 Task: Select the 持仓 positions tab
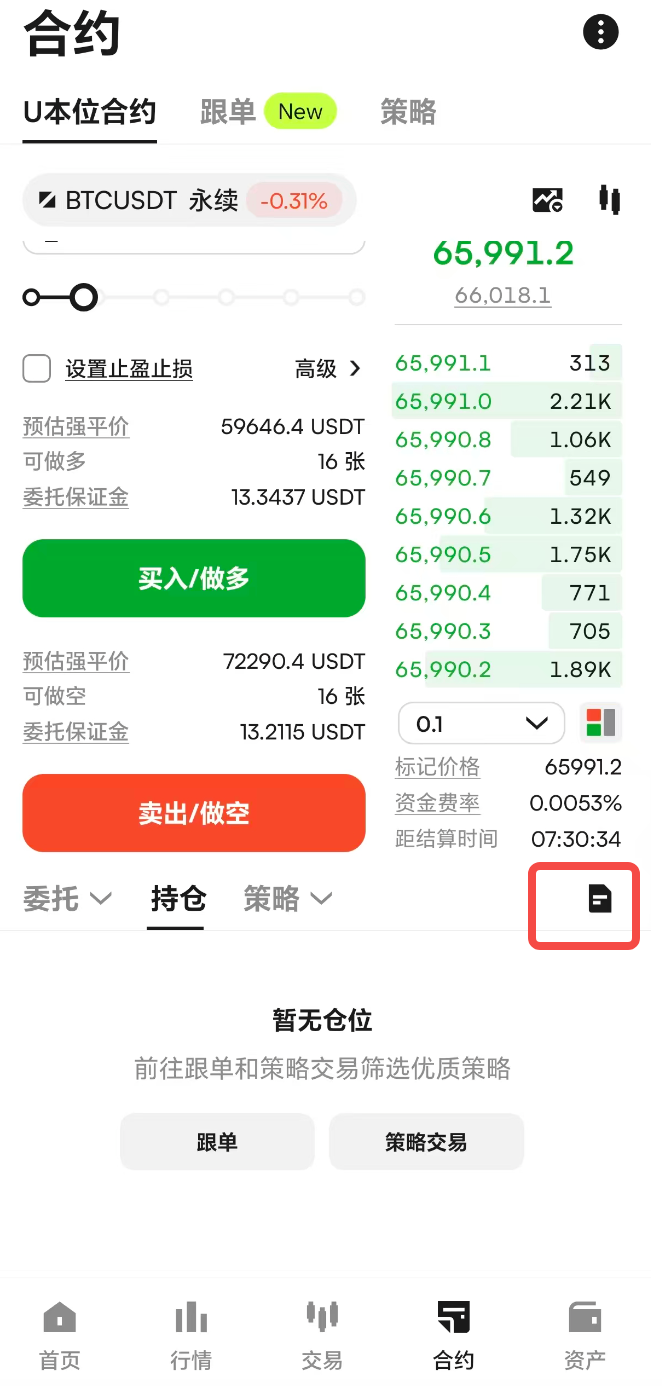pos(178,899)
